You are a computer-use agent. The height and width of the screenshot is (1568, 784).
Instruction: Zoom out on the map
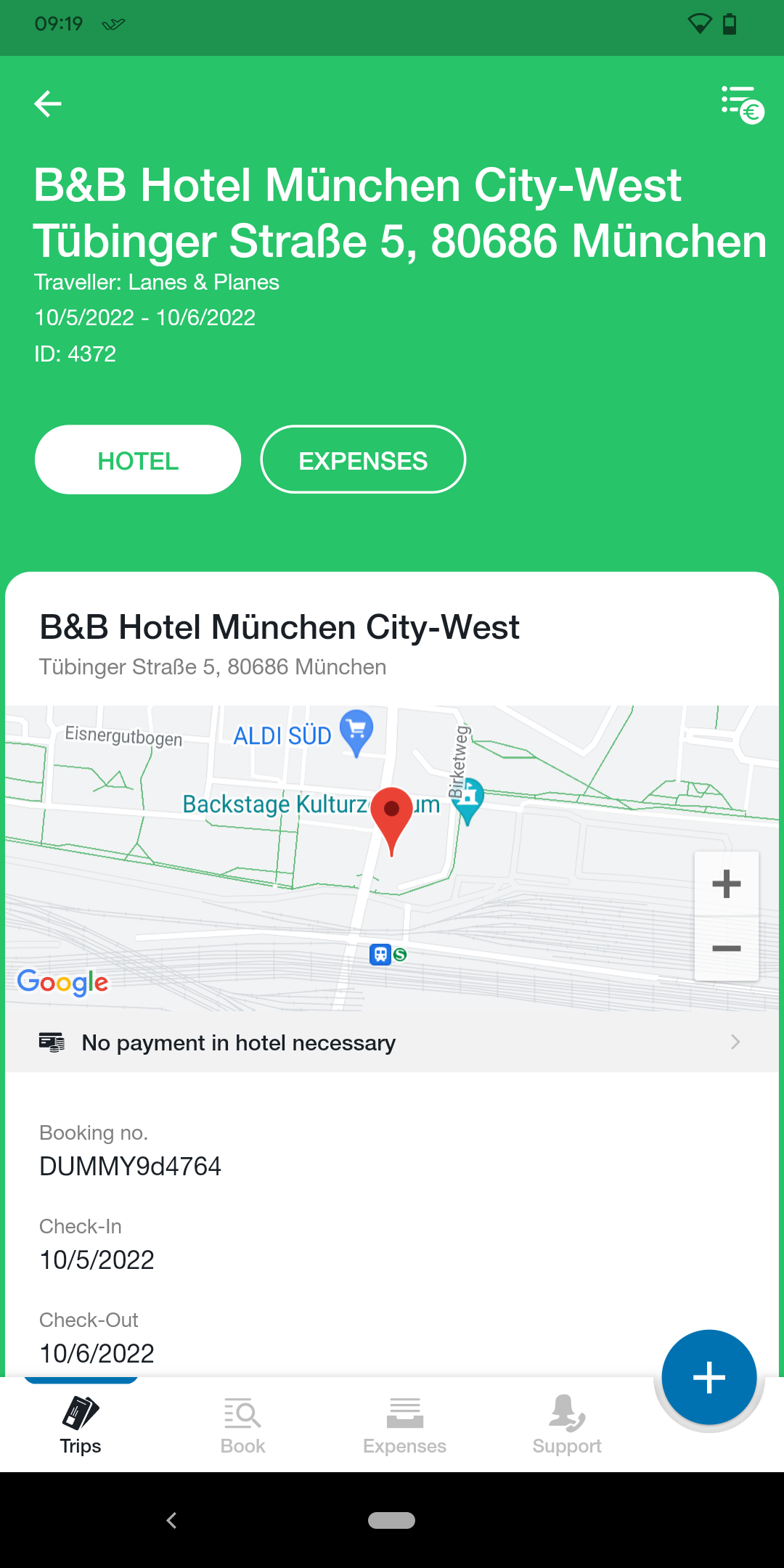727,948
